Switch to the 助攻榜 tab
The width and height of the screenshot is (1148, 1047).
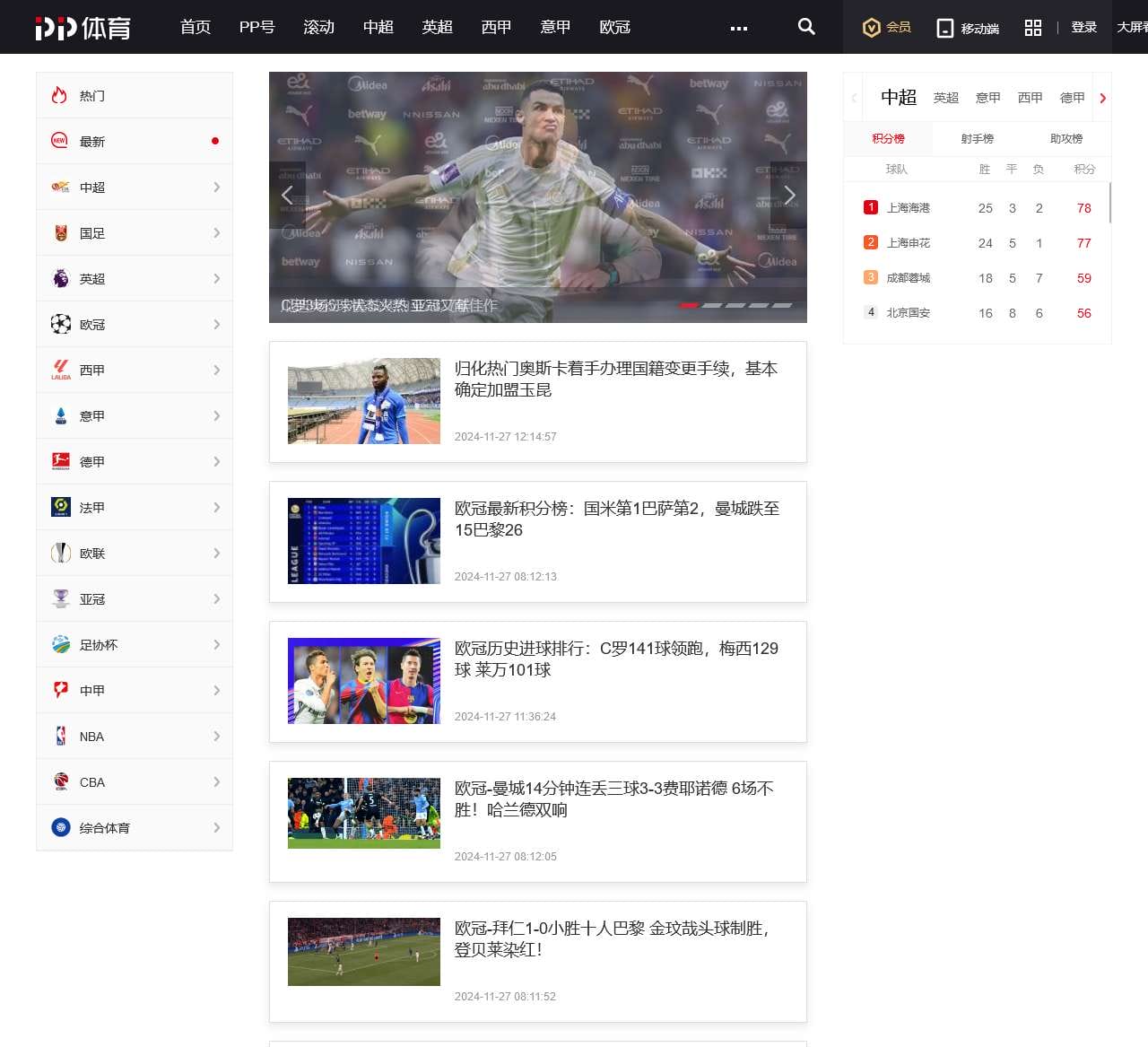click(1065, 138)
